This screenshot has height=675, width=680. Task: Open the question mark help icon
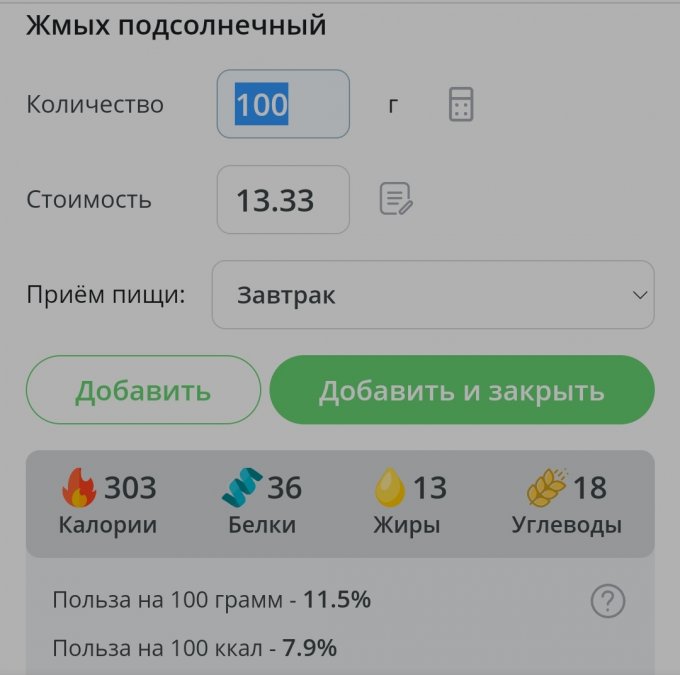click(608, 601)
